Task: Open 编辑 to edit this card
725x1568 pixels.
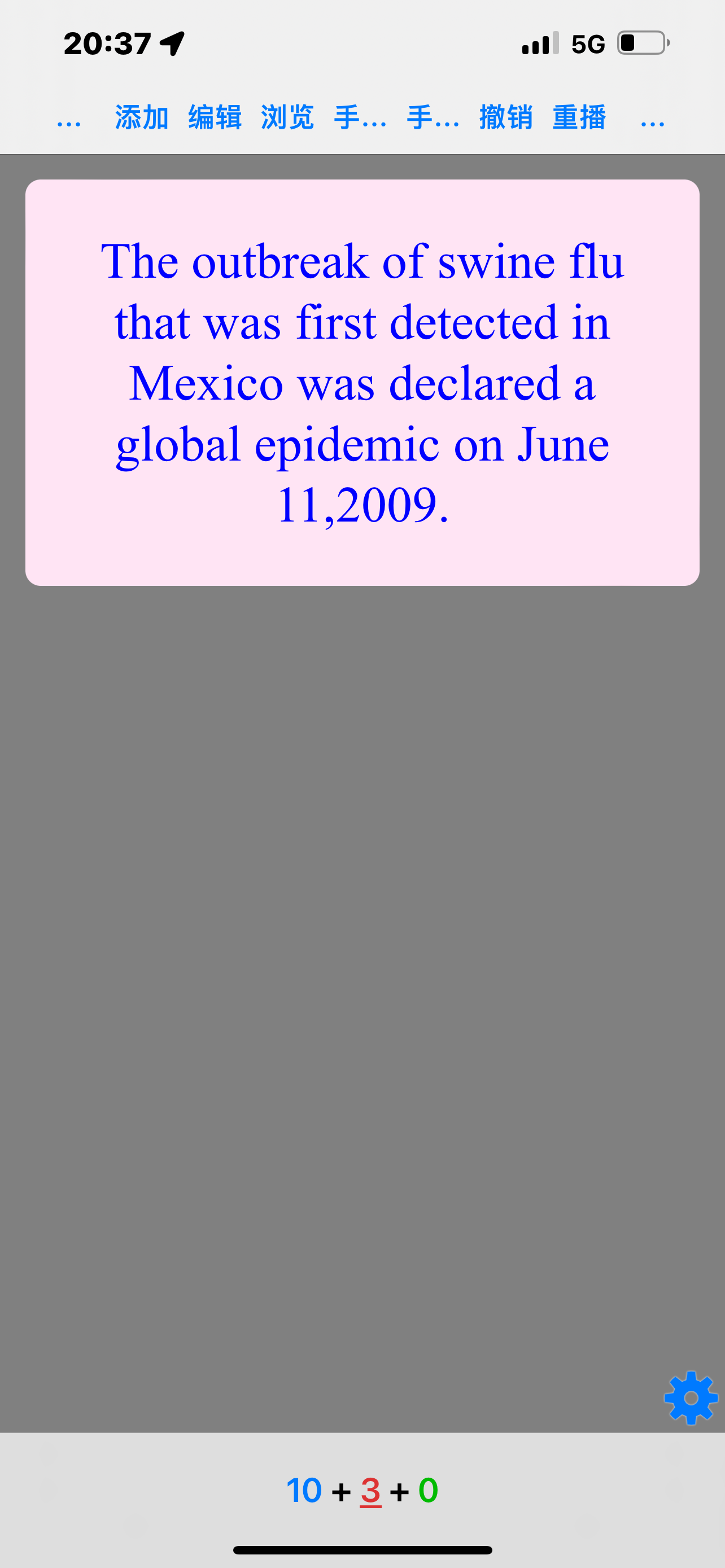Action: pyautogui.click(x=214, y=117)
